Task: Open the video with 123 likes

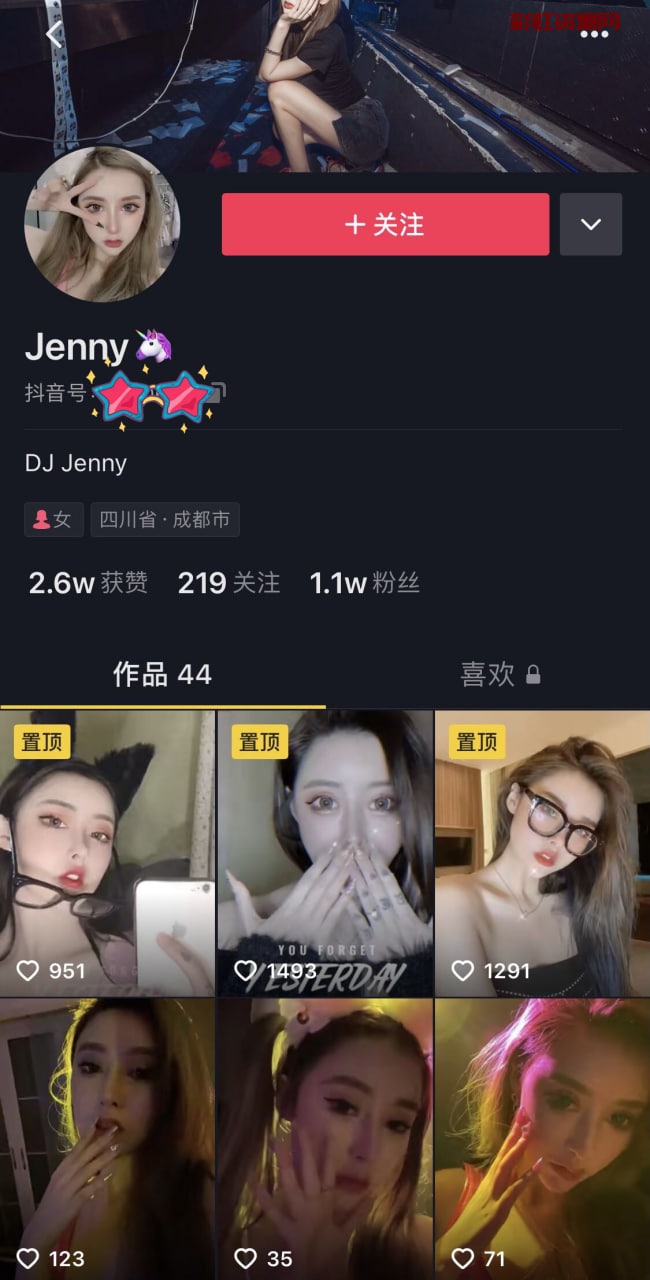Action: click(x=108, y=1140)
